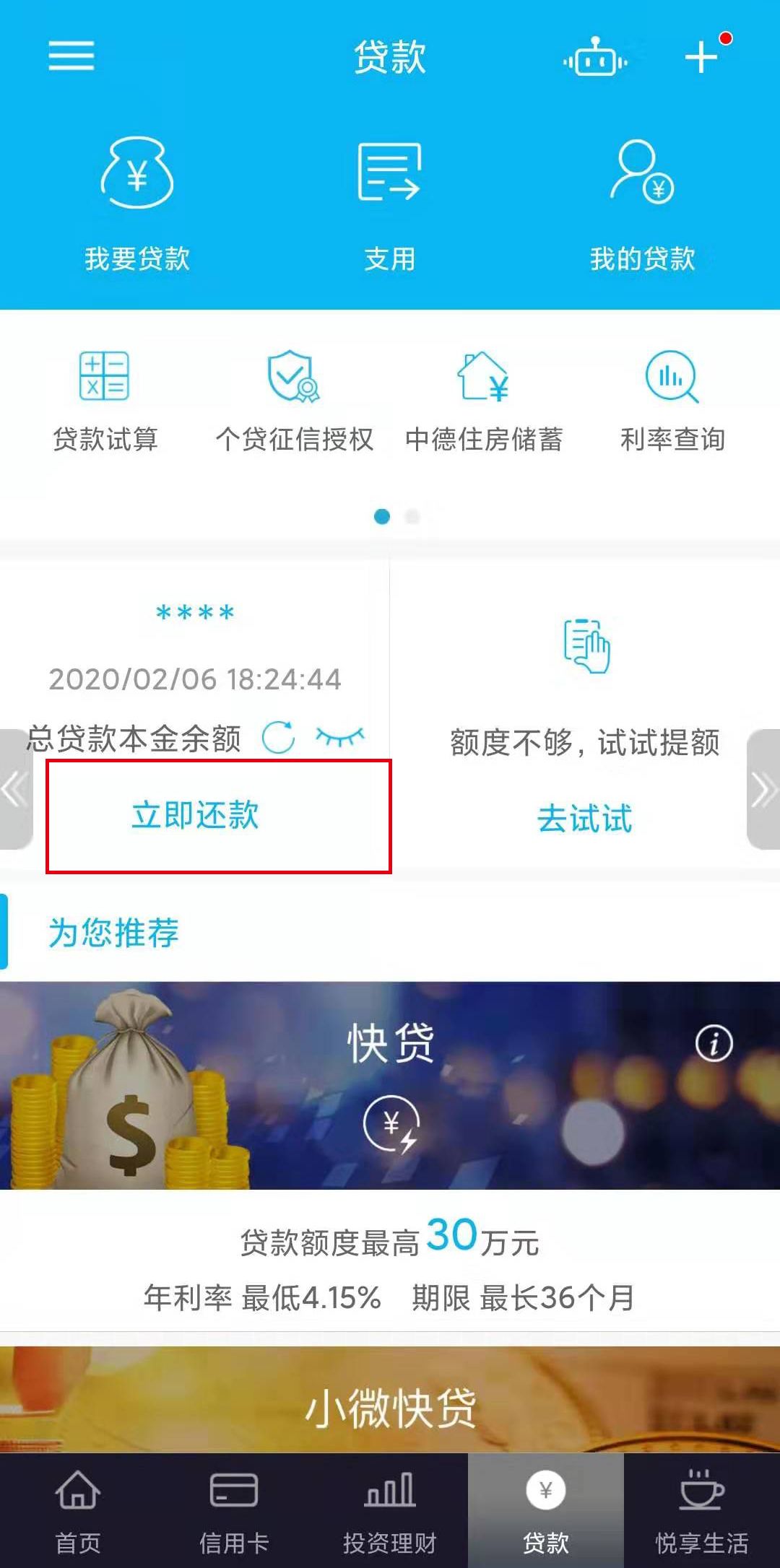Viewport: 780px width, 1568px height.
Task: Switch to 信用卡 tab
Action: click(x=234, y=1510)
